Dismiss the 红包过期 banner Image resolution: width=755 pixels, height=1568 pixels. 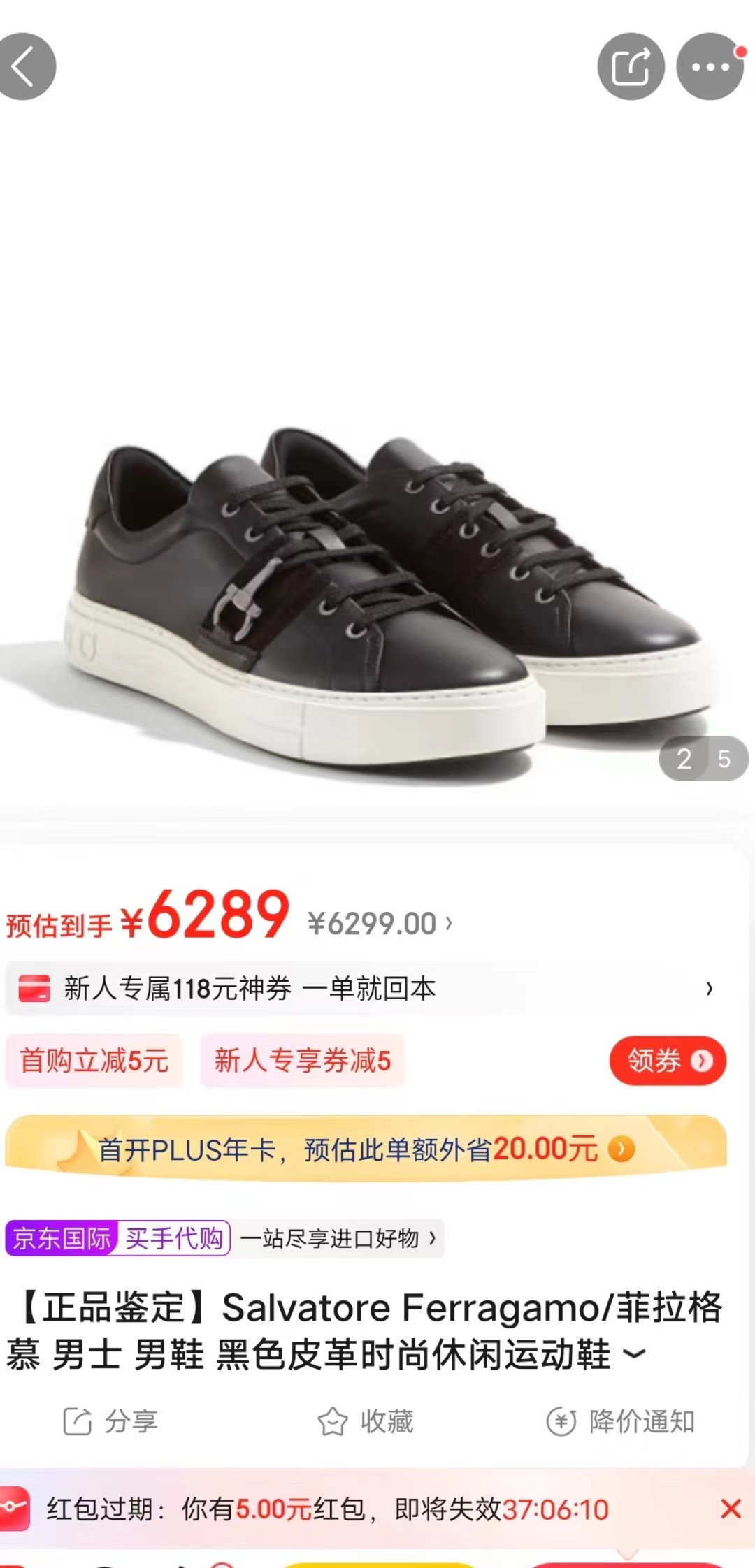pos(731,1509)
